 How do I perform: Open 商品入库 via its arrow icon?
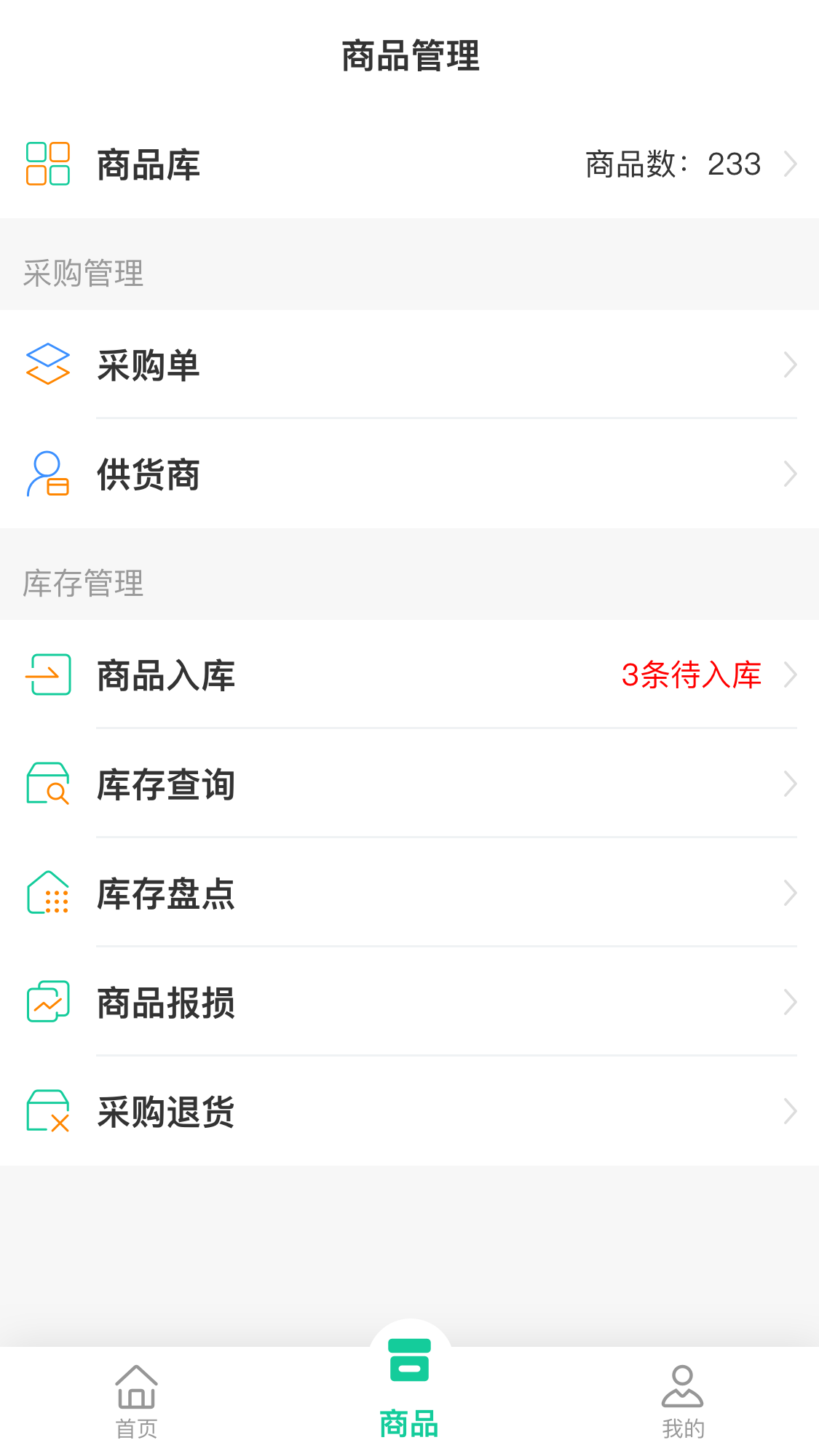coord(791,675)
